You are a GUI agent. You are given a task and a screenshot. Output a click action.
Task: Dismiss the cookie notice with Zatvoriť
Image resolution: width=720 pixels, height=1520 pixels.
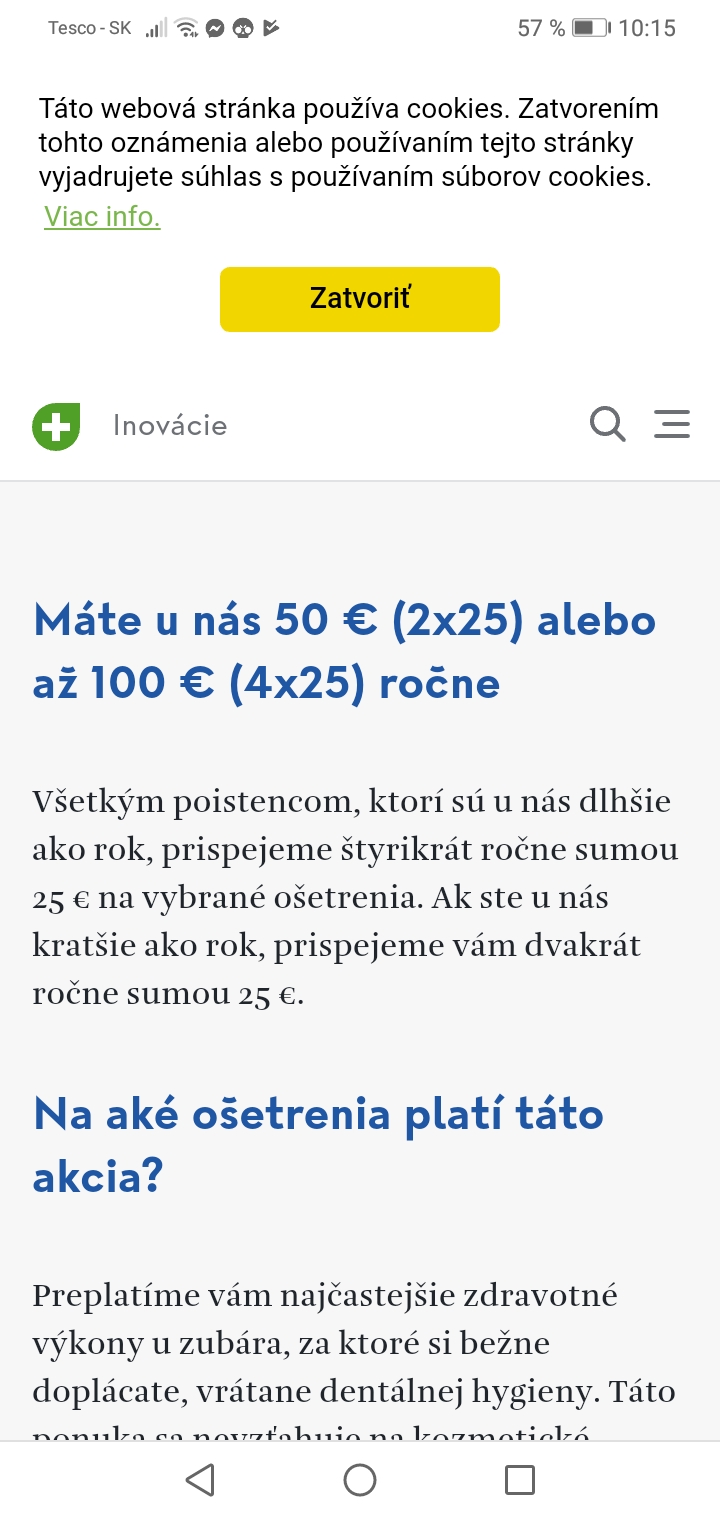pyautogui.click(x=360, y=299)
